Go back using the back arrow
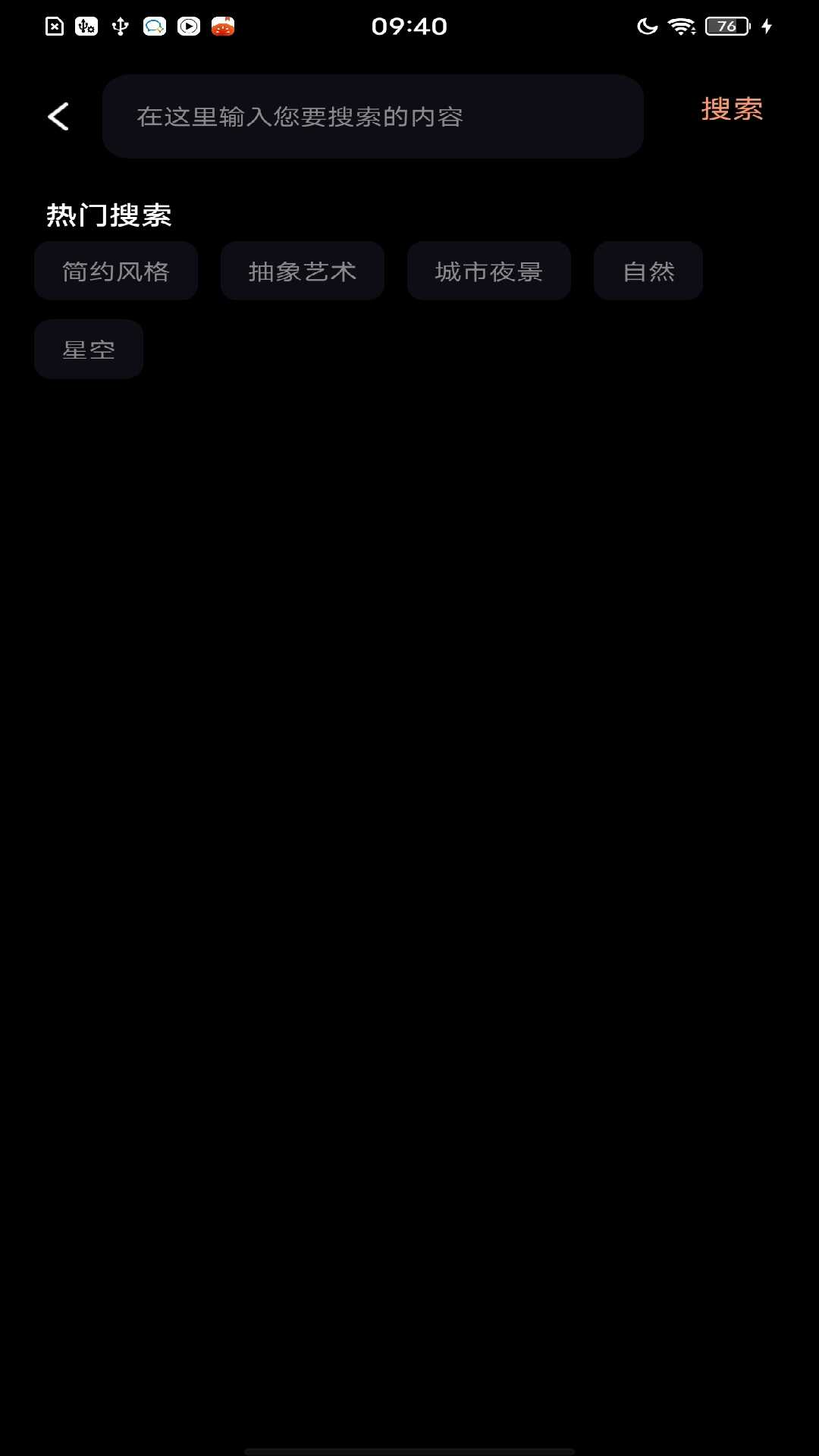 pyautogui.click(x=58, y=117)
